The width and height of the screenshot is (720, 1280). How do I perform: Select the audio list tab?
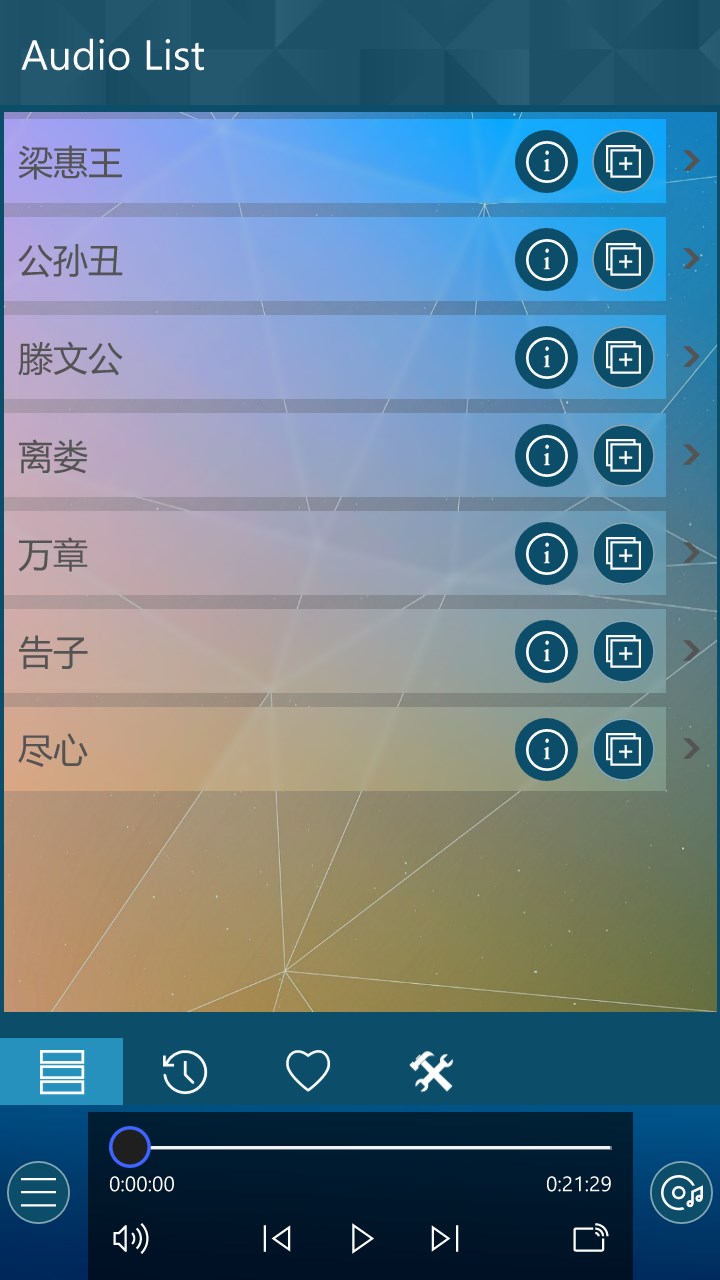pos(62,1072)
